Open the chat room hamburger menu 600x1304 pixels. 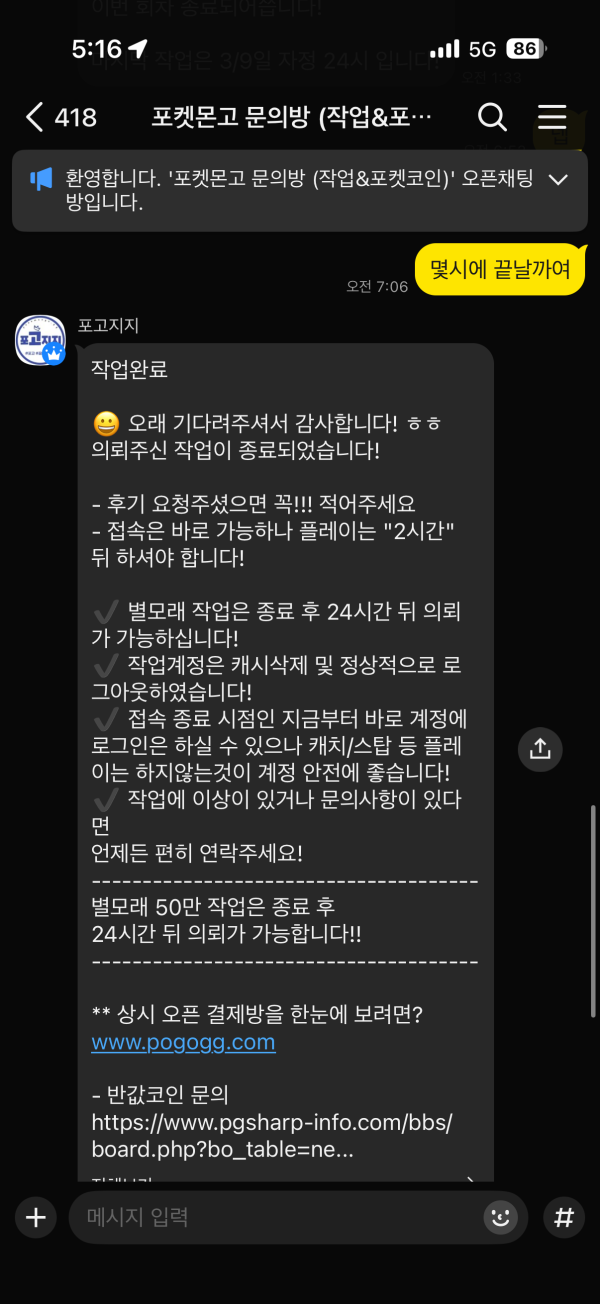552,118
